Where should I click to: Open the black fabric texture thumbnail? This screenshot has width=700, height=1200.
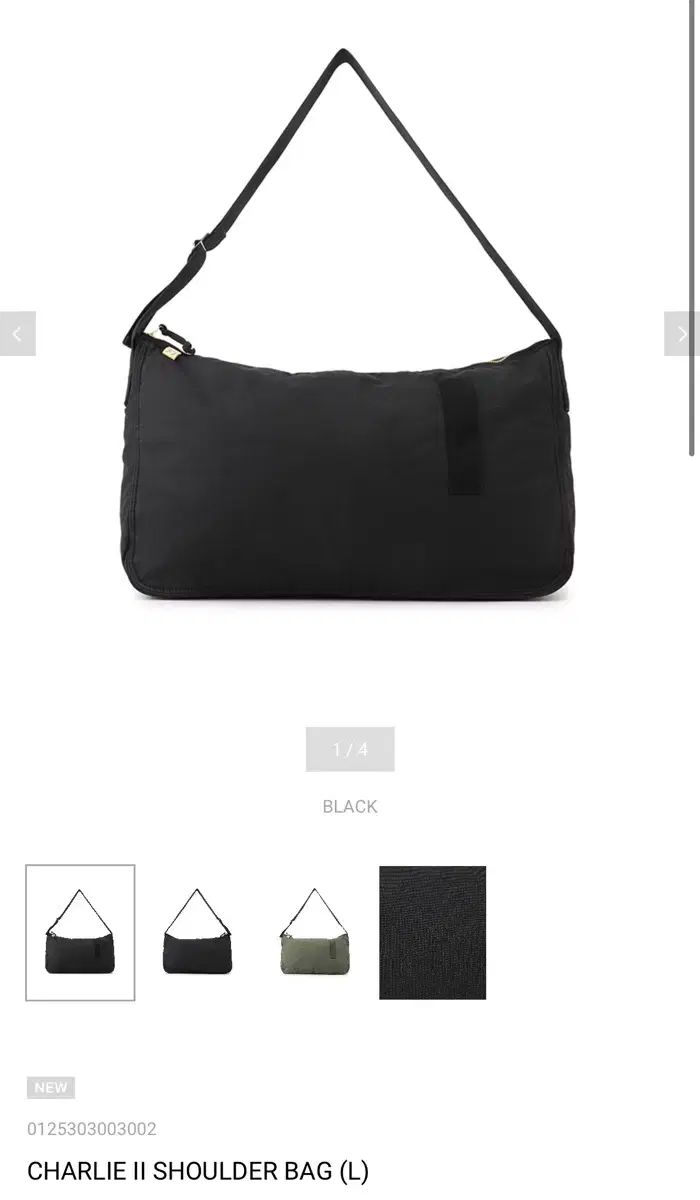[x=432, y=932]
